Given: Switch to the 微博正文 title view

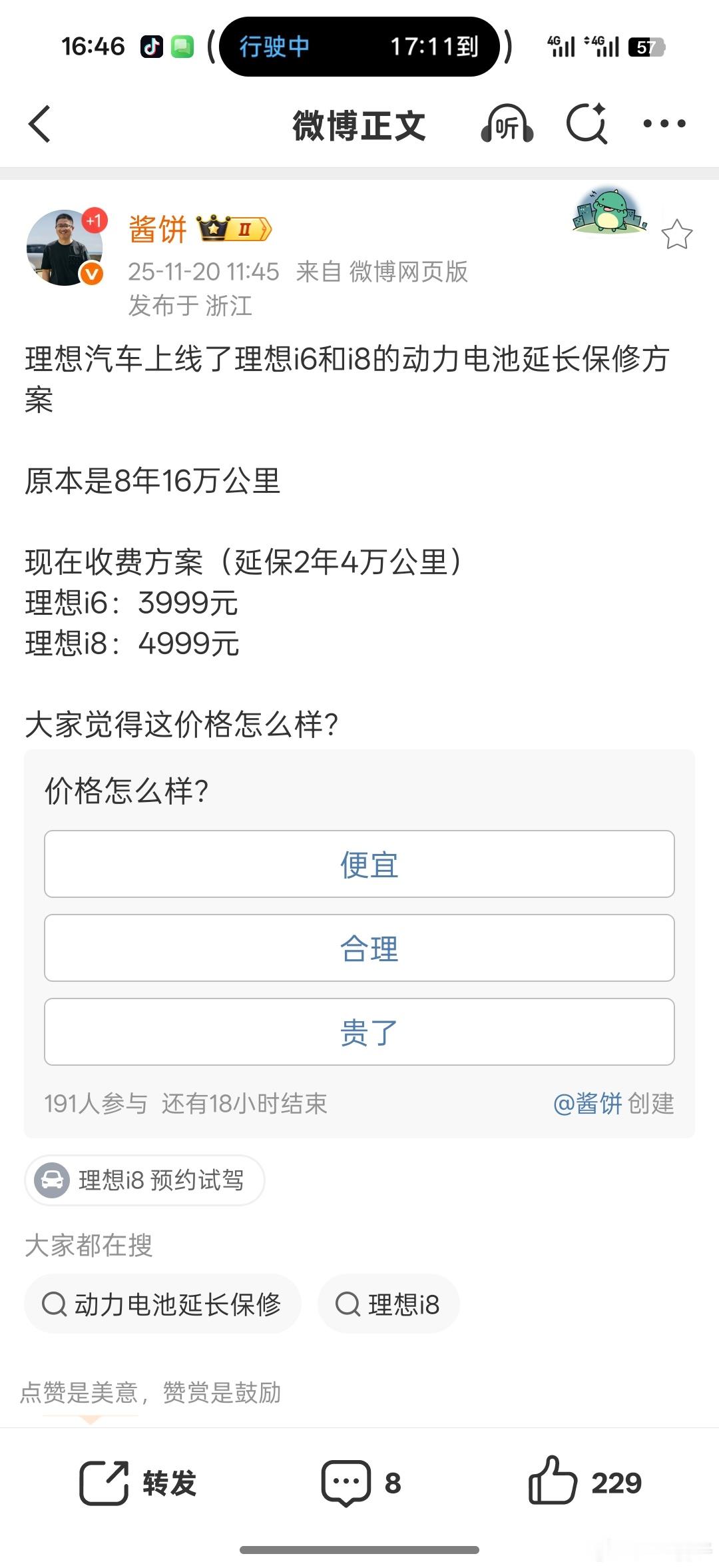Looking at the screenshot, I should point(359,124).
